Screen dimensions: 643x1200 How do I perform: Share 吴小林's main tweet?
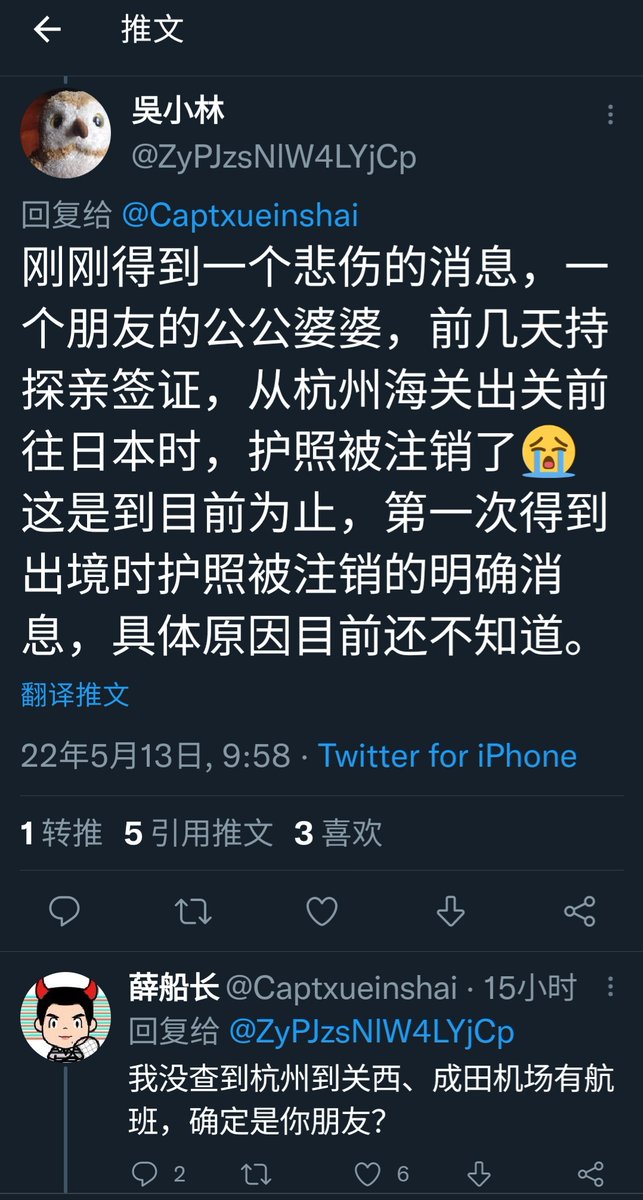pos(579,911)
